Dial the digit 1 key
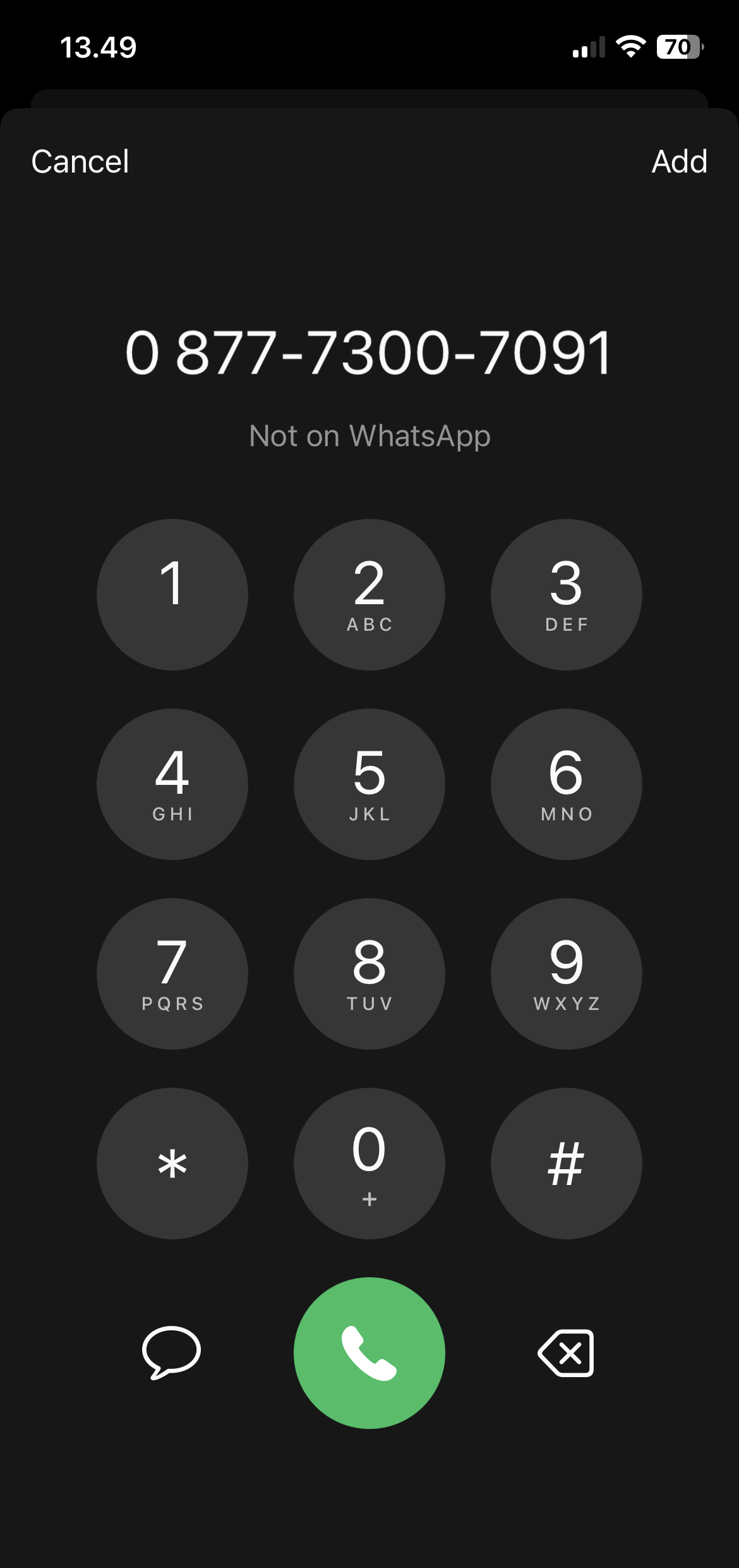The width and height of the screenshot is (739, 1568). (x=172, y=594)
